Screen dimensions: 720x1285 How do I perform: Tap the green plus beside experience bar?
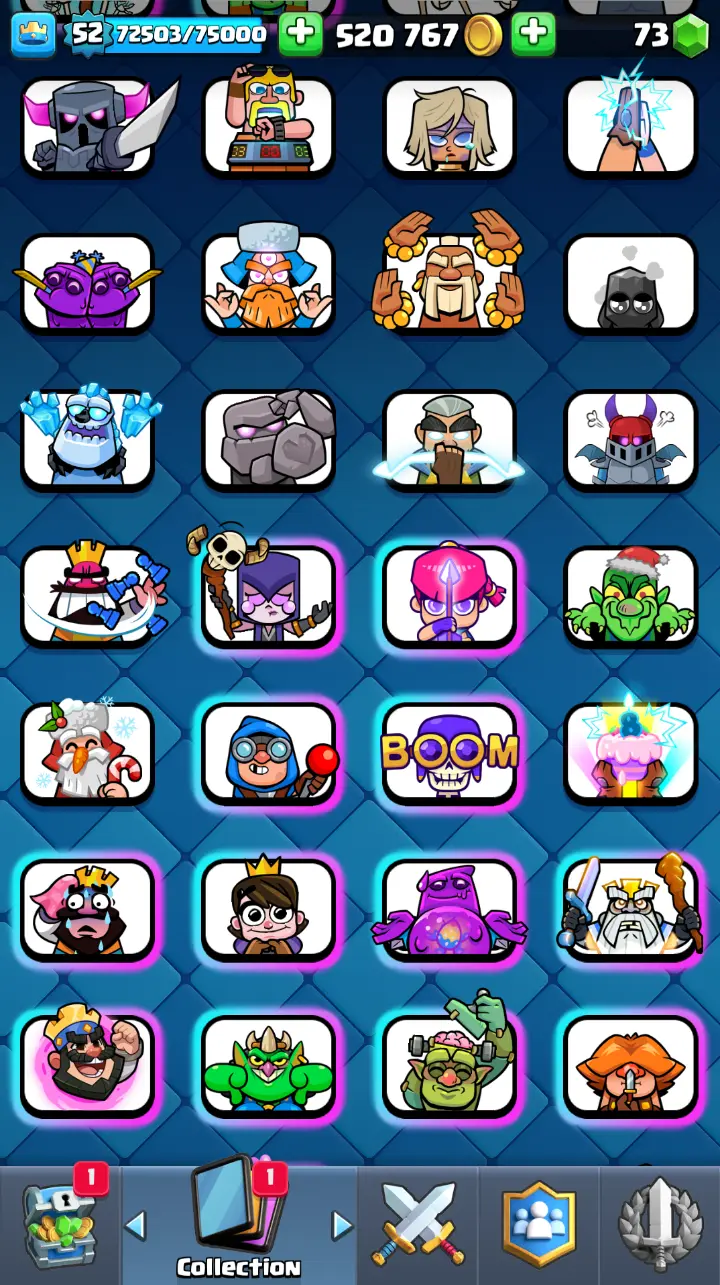coord(300,36)
